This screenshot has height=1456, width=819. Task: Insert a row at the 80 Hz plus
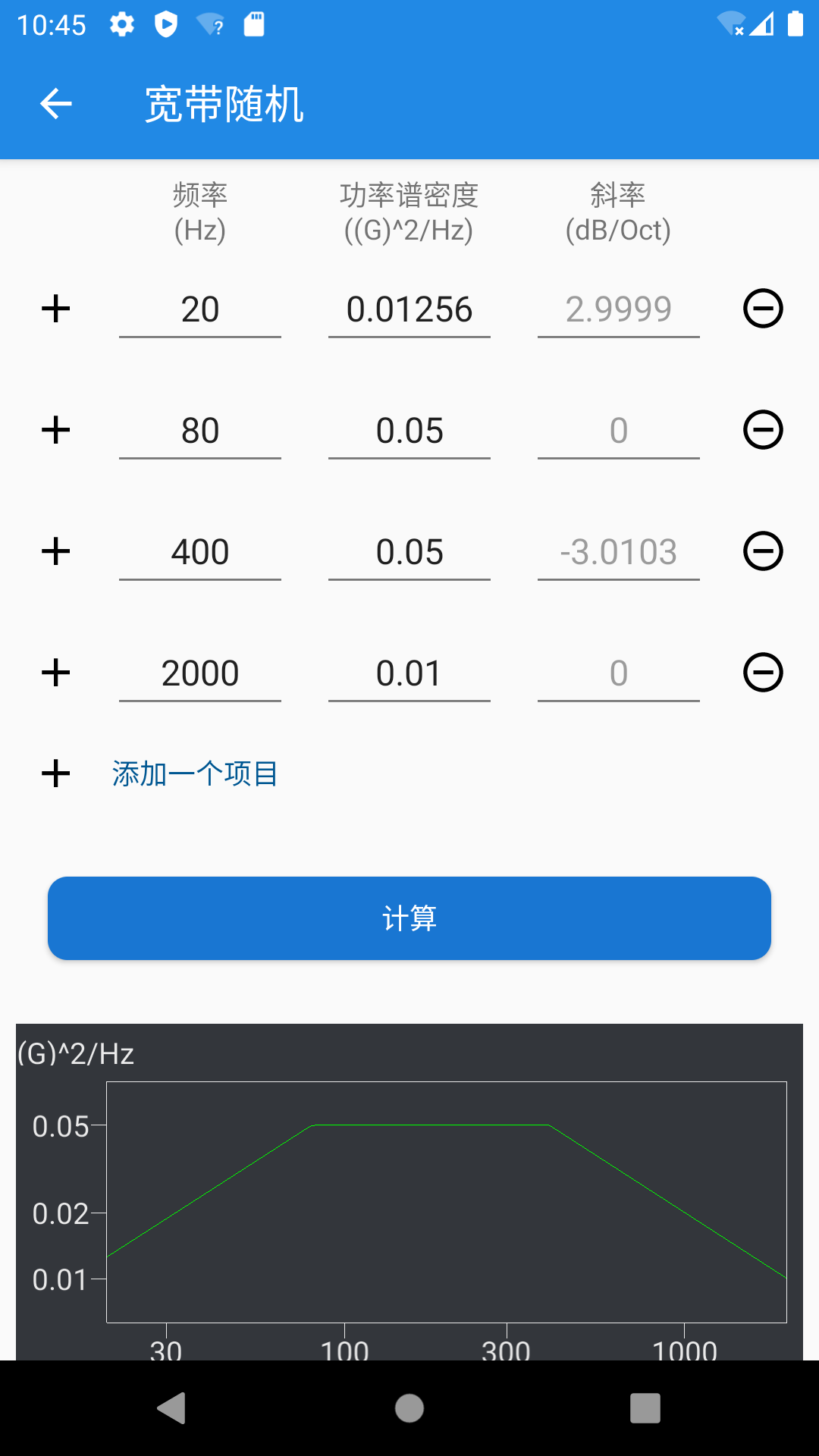point(56,430)
